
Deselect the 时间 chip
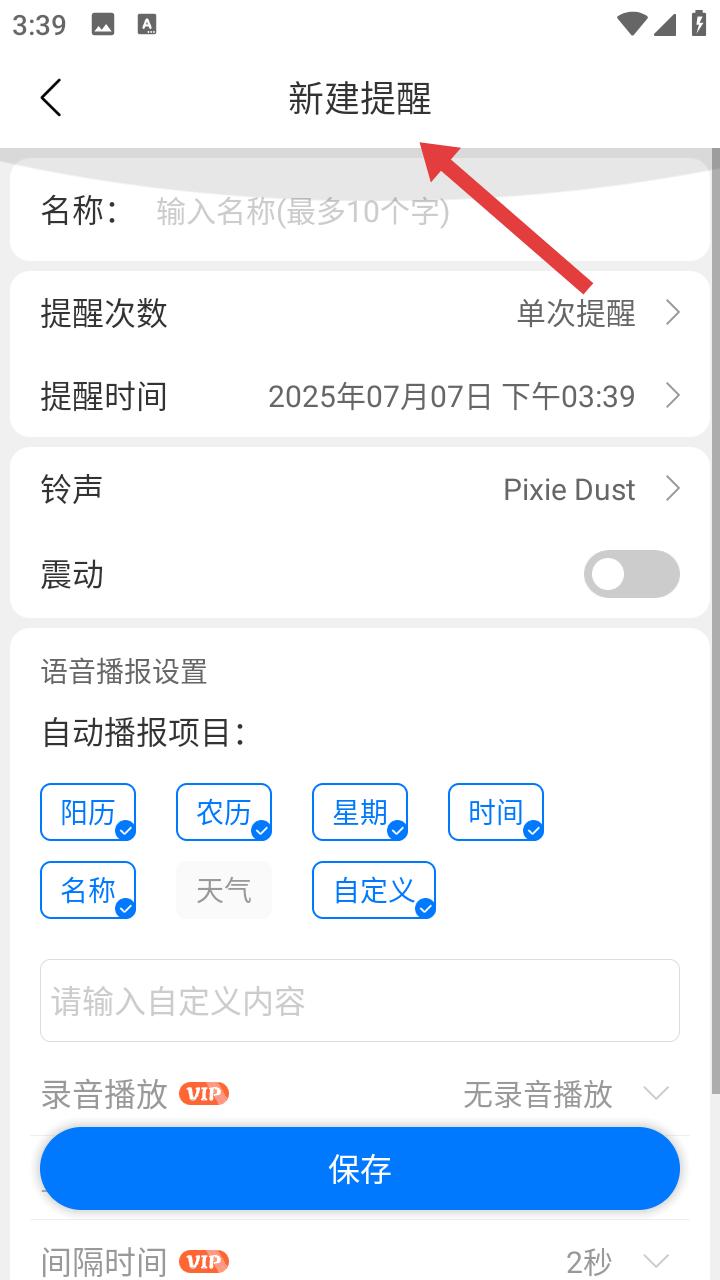click(x=496, y=812)
